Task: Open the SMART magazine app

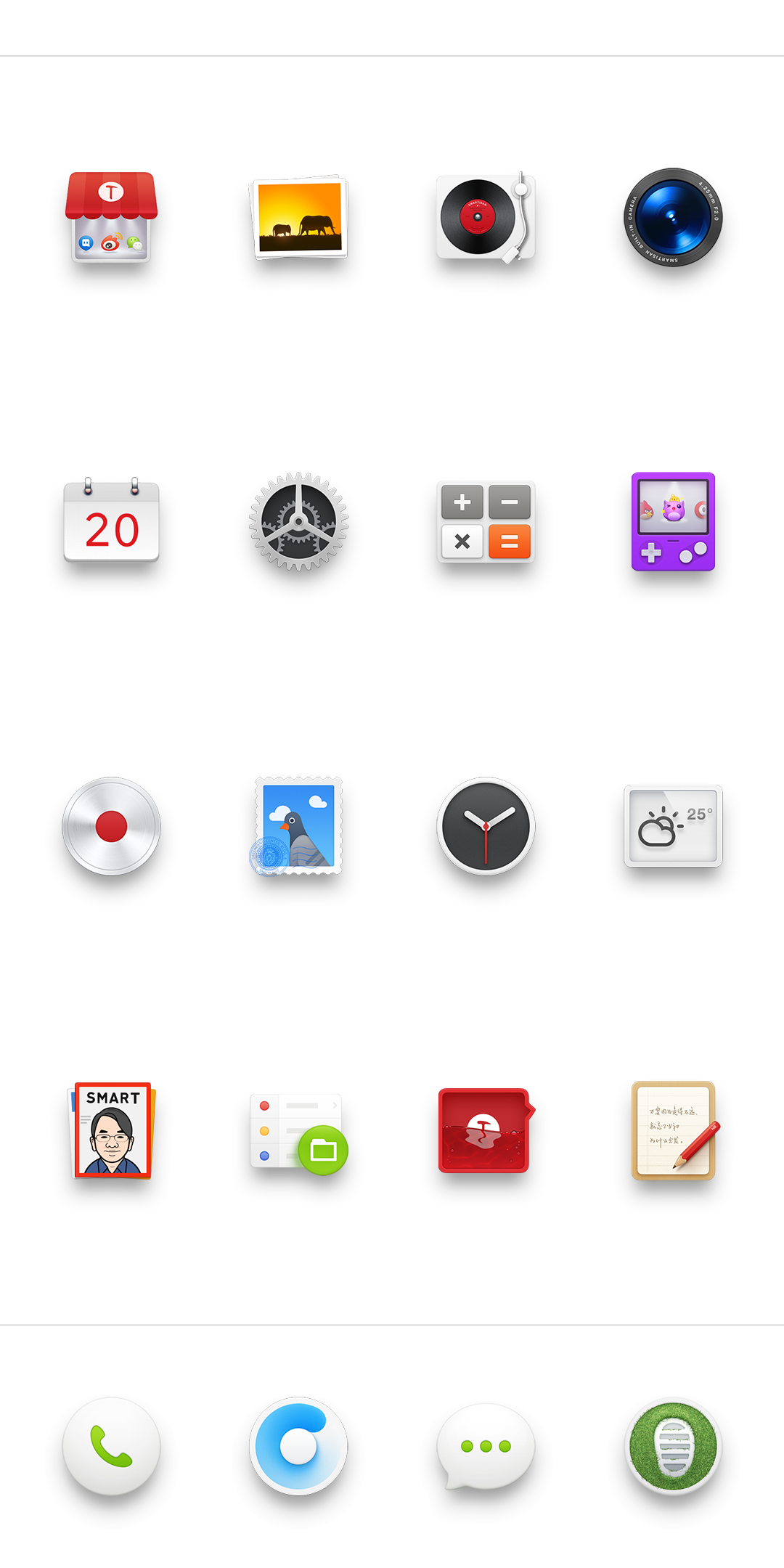Action: pyautogui.click(x=111, y=1131)
